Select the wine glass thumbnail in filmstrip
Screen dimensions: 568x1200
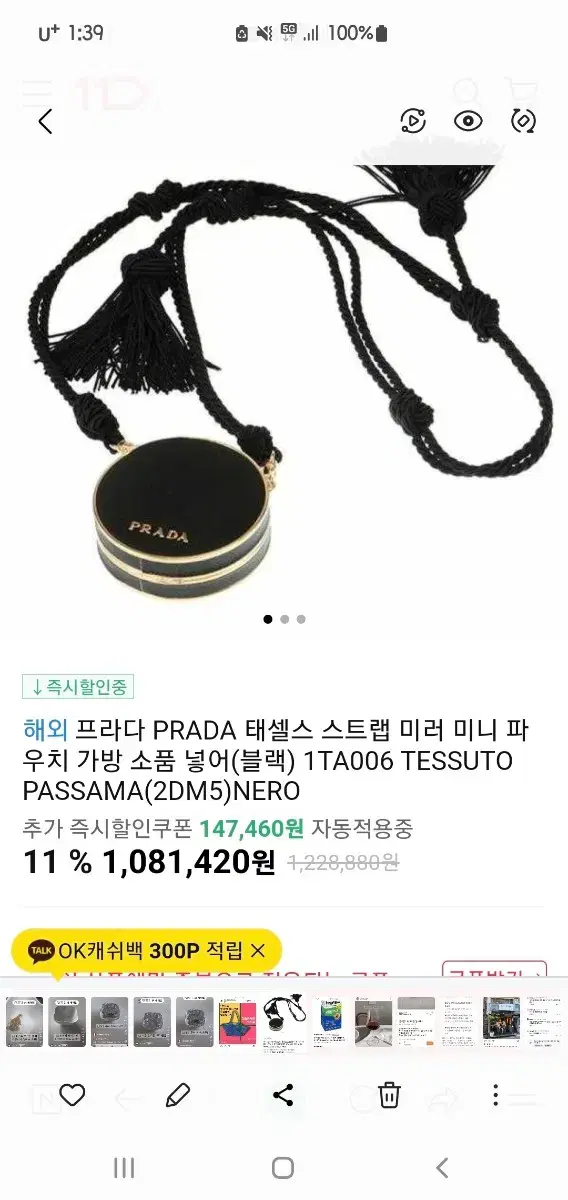click(x=374, y=1022)
